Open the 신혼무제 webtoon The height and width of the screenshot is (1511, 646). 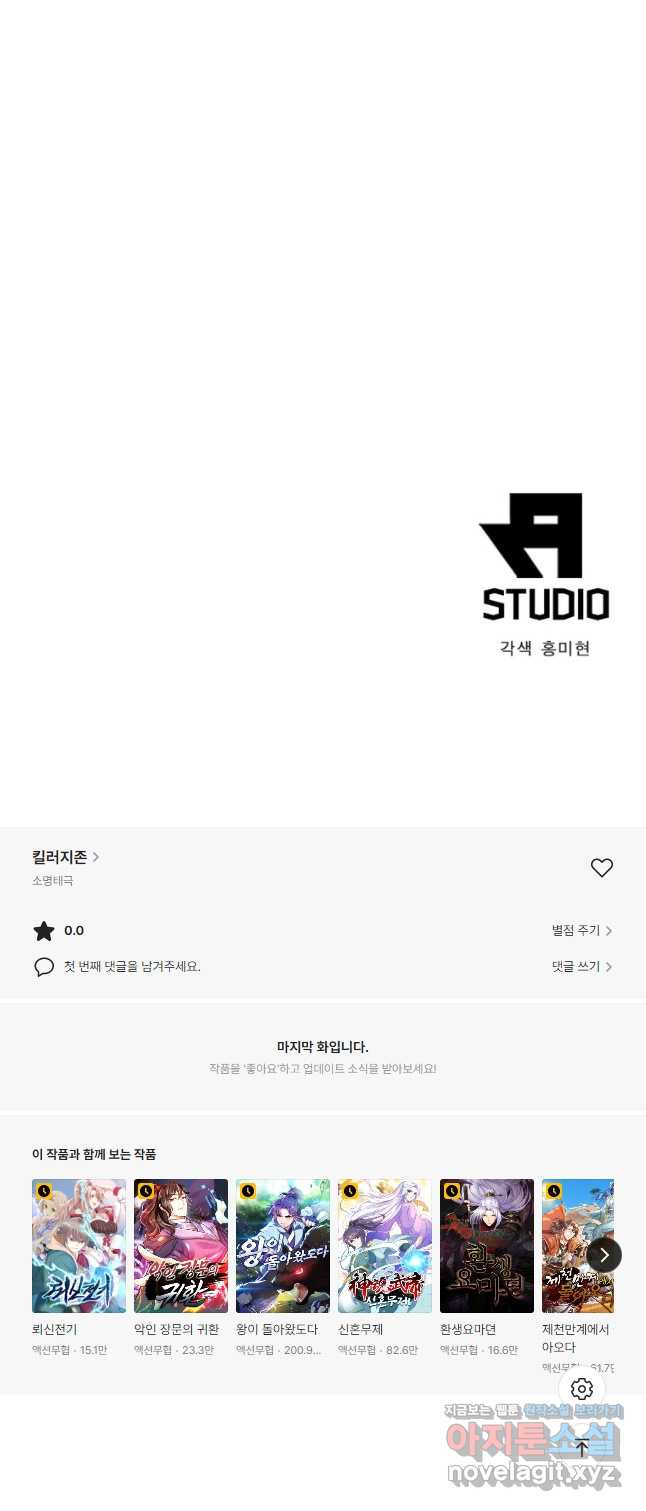pos(385,1245)
